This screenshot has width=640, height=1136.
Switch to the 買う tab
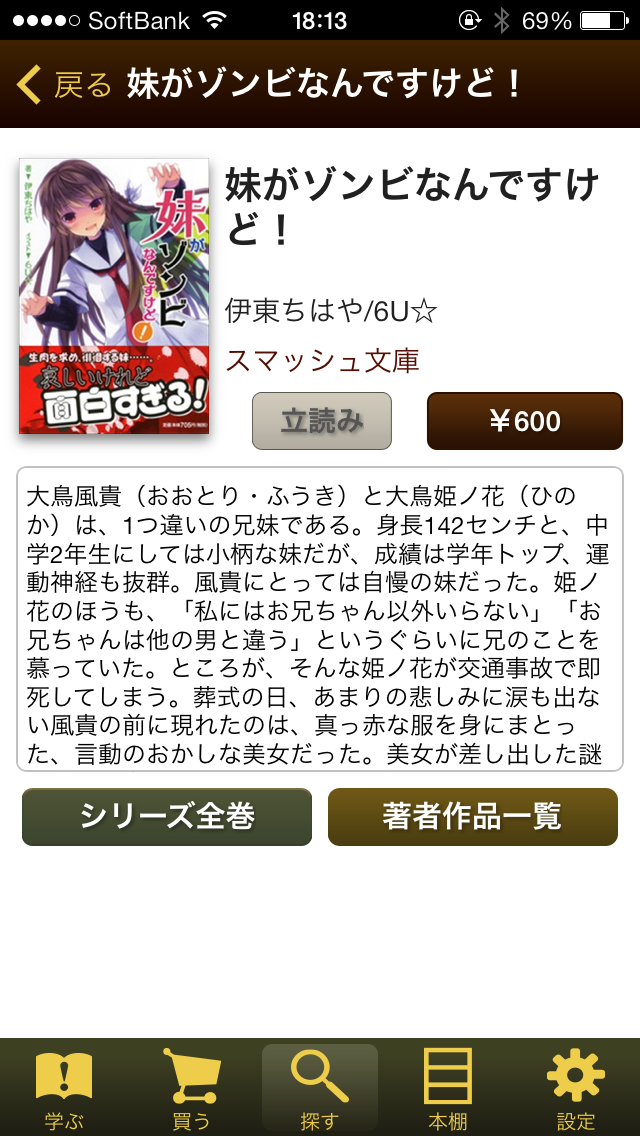[191, 1088]
